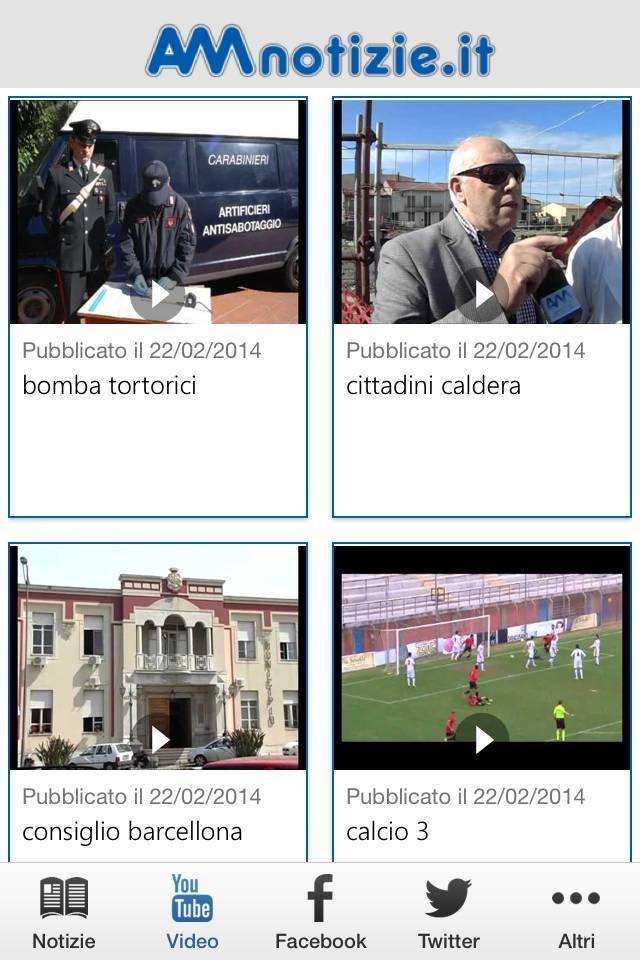The width and height of the screenshot is (640, 960).
Task: Select the Video tab
Action: 192,912
